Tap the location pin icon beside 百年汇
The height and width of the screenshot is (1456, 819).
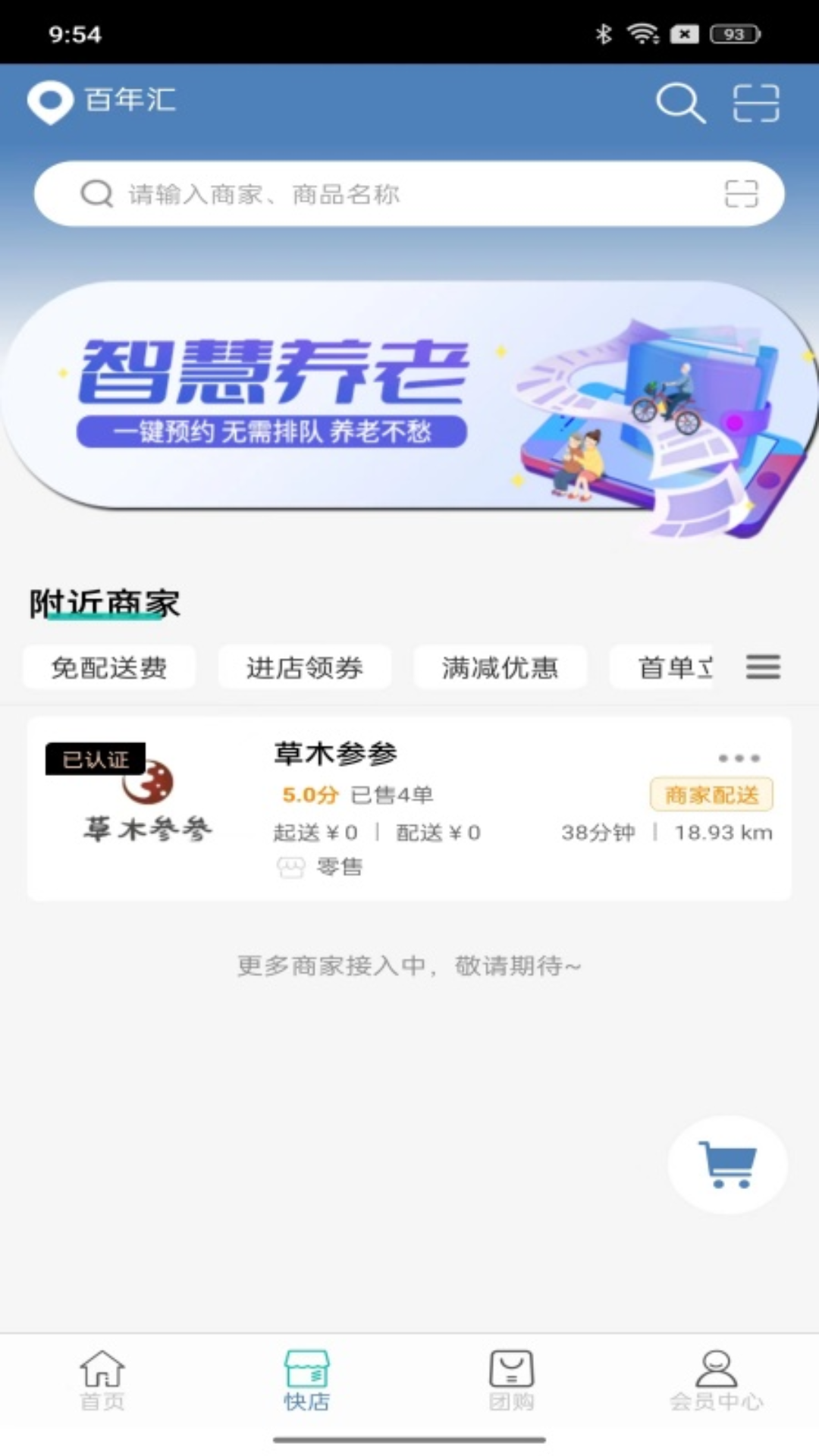click(49, 103)
